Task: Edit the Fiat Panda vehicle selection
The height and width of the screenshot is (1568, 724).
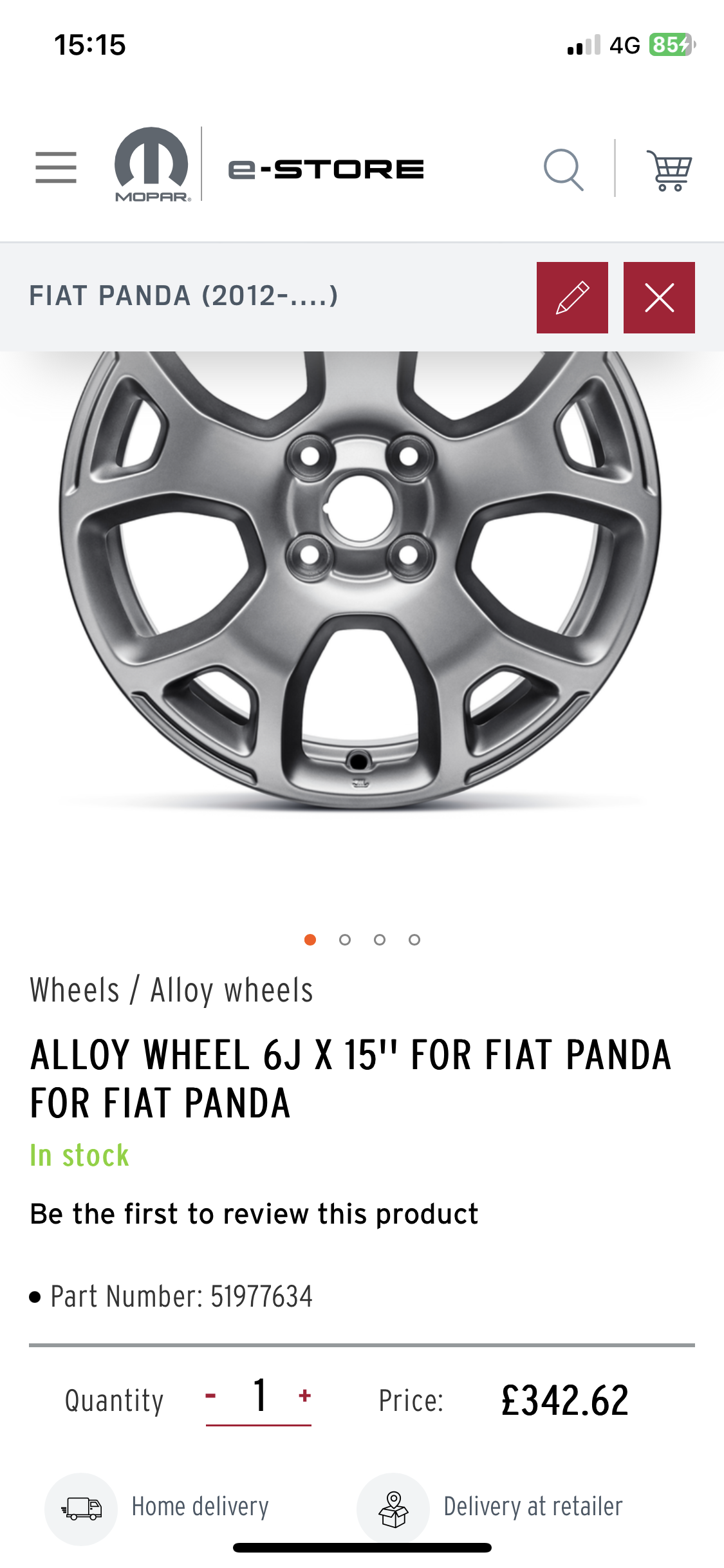Action: 572,297
